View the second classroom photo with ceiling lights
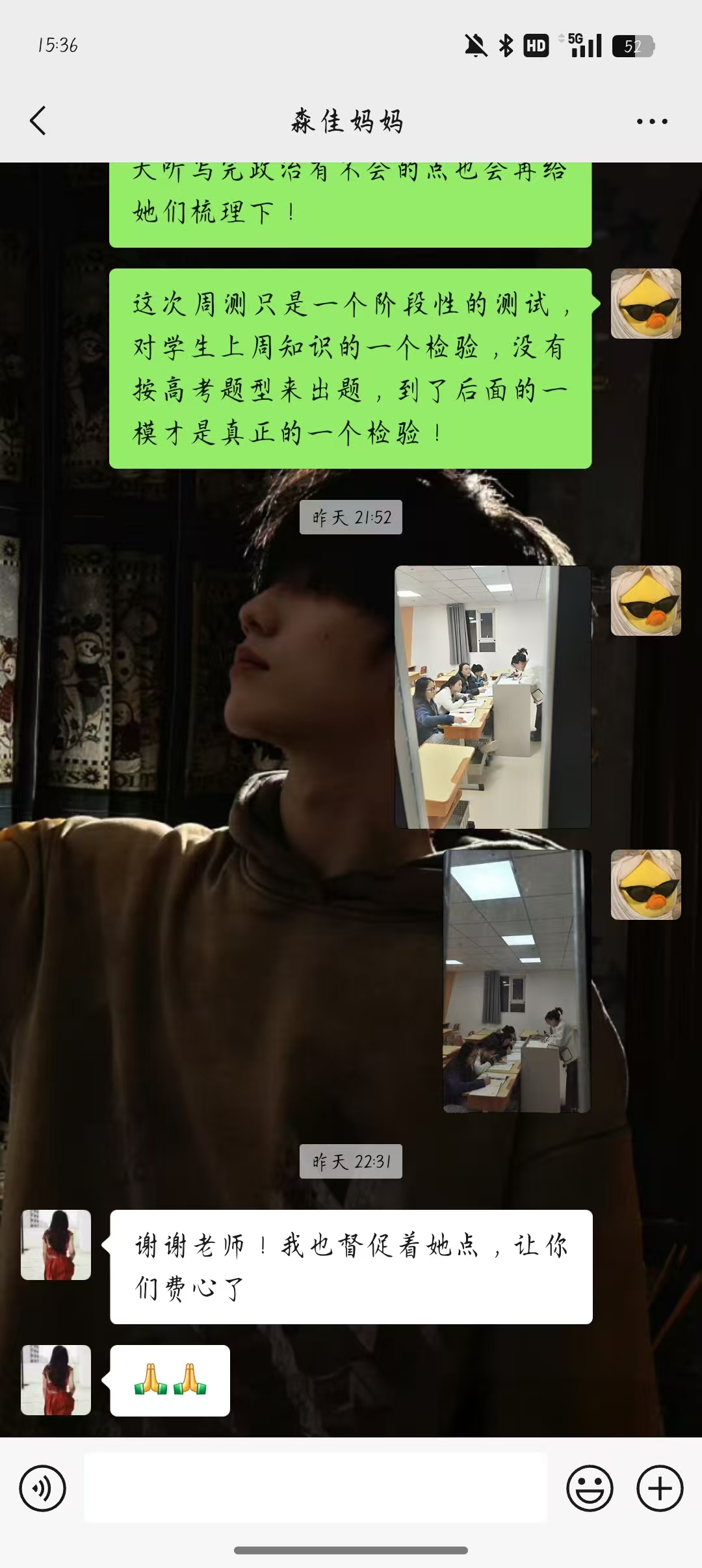Viewport: 702px width, 1568px height. point(517,981)
